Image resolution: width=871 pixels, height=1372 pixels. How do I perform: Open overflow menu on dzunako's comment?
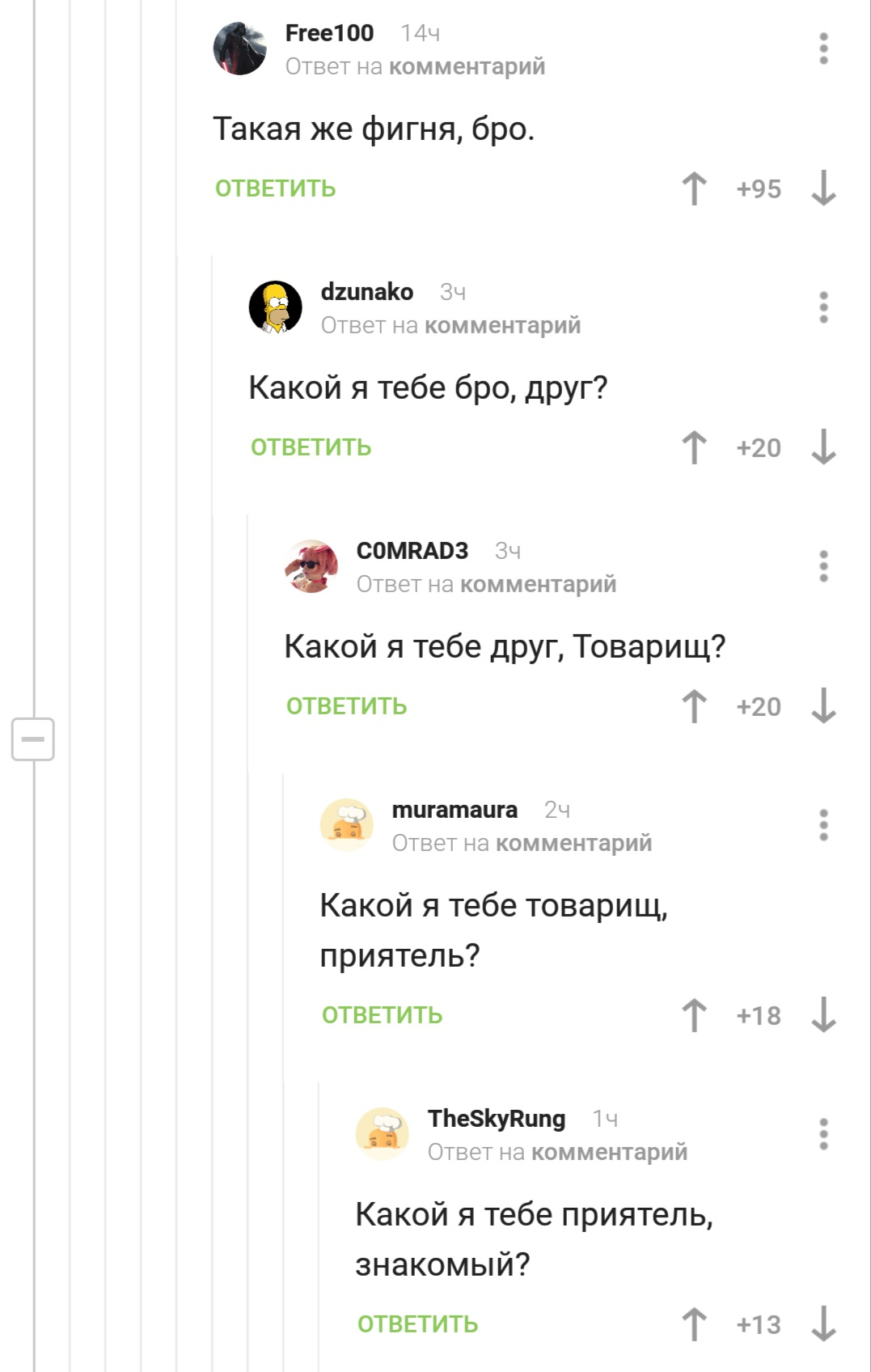(x=823, y=307)
